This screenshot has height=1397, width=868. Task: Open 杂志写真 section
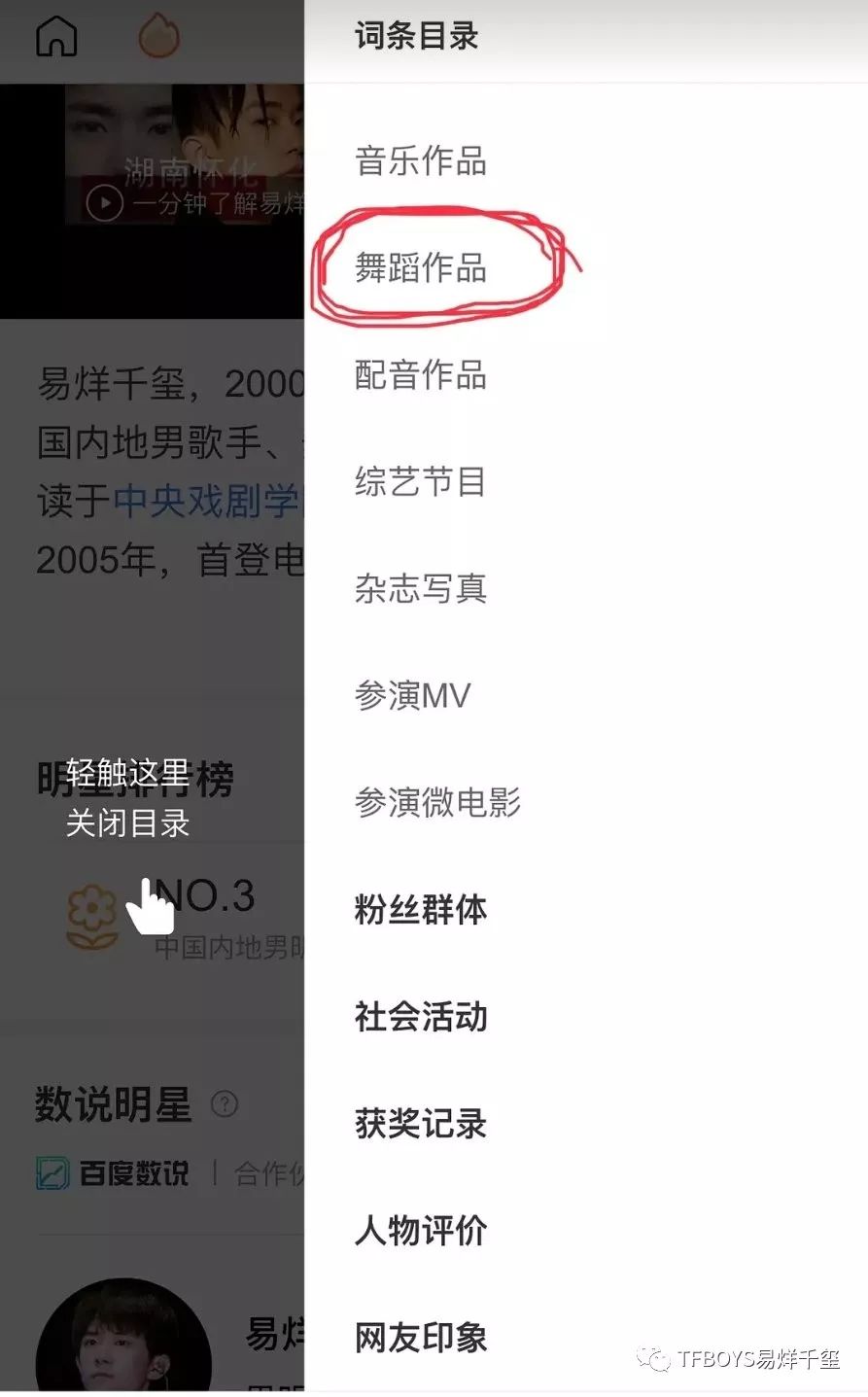[x=420, y=589]
